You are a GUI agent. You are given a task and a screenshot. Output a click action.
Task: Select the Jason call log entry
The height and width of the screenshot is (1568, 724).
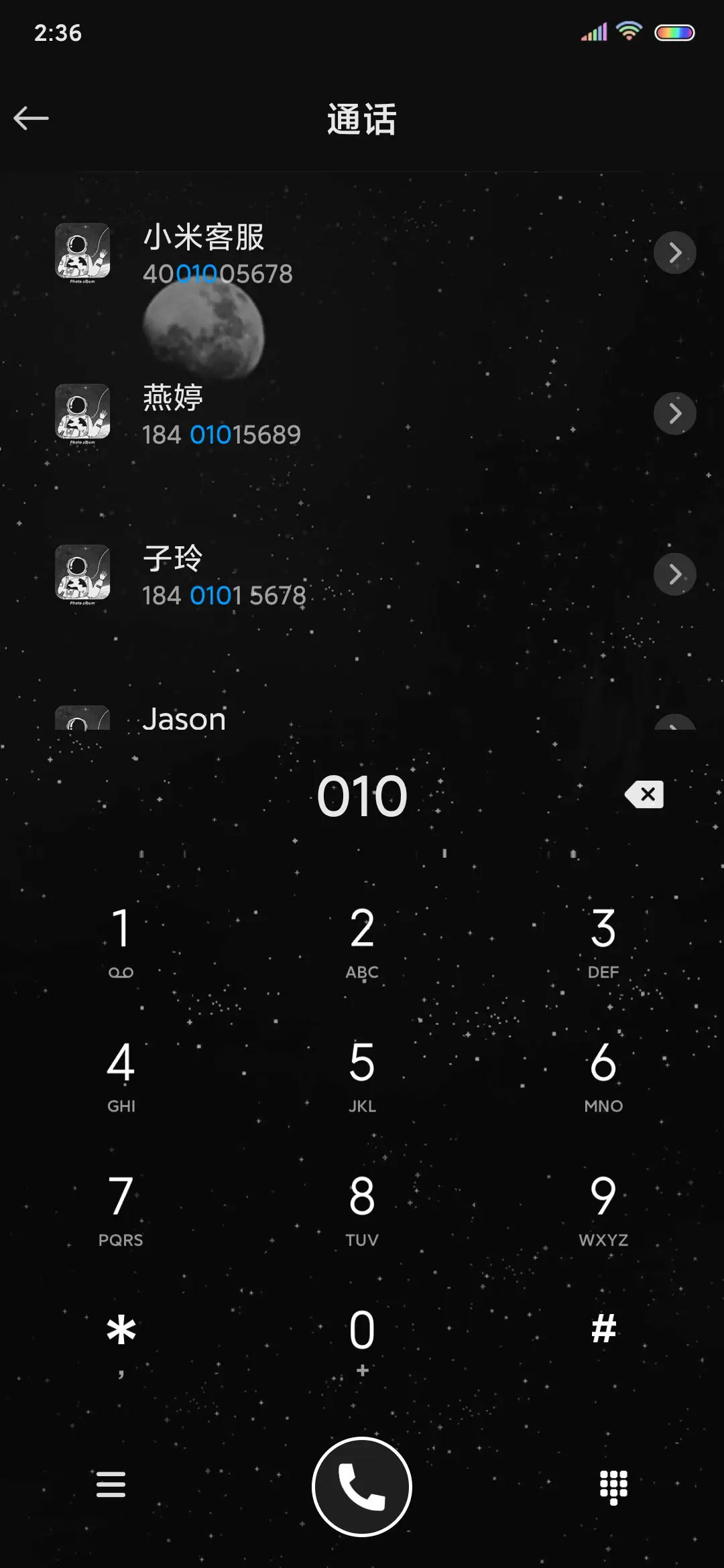184,719
